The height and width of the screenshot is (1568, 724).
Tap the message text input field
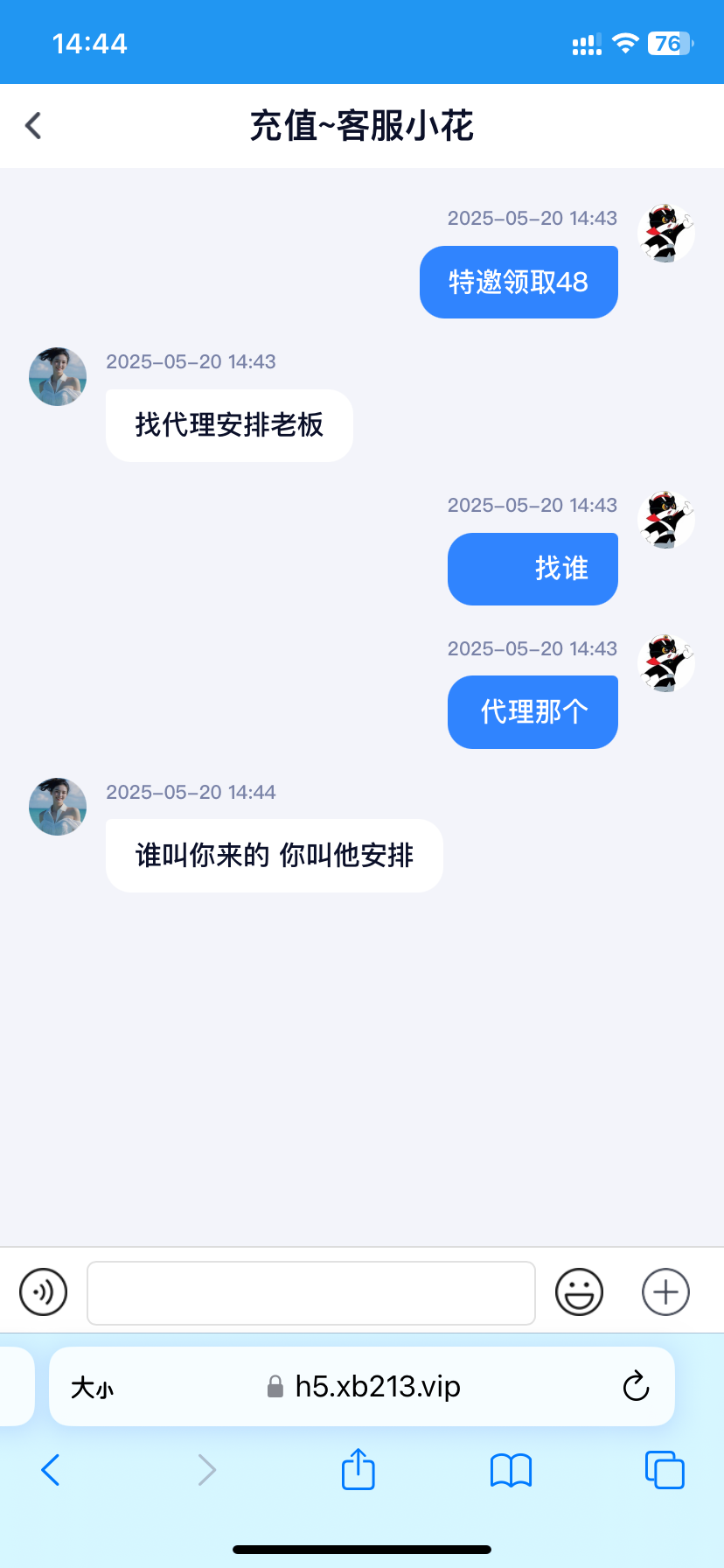[310, 1291]
